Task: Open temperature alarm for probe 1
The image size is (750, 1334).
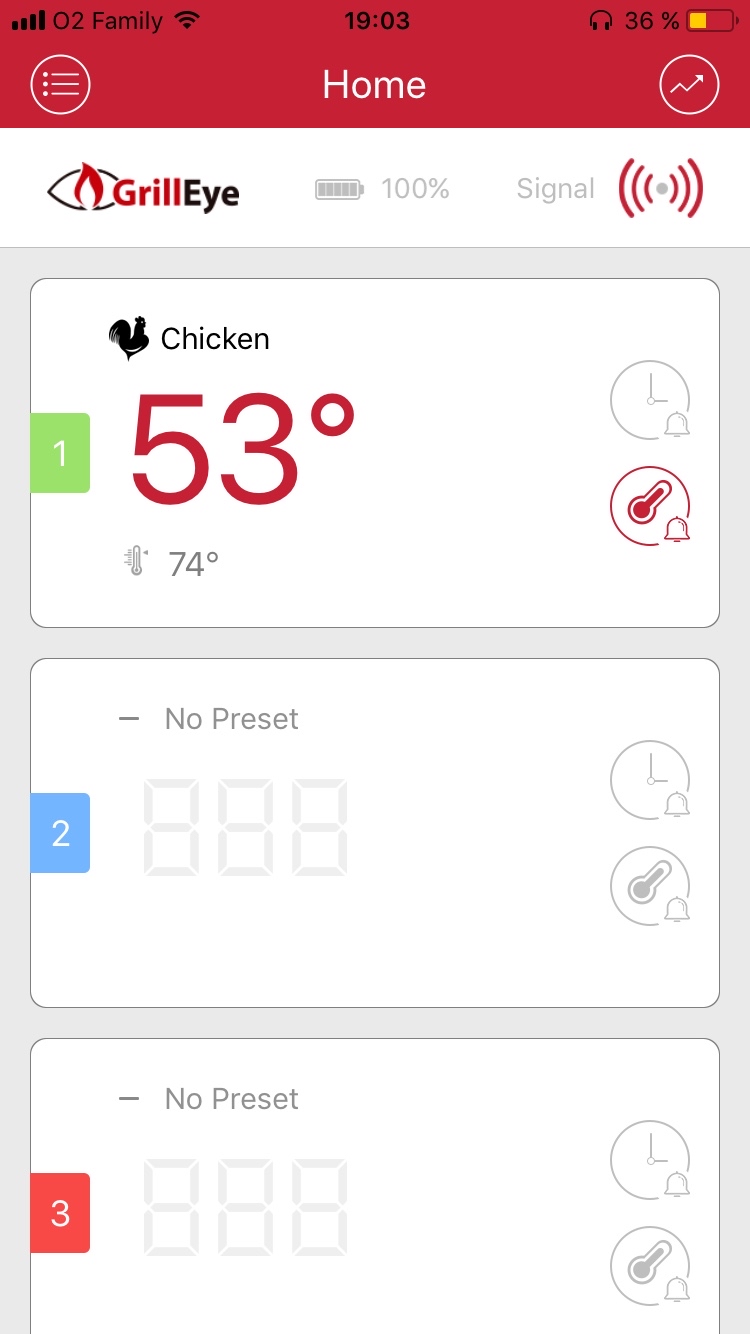Action: (651, 506)
